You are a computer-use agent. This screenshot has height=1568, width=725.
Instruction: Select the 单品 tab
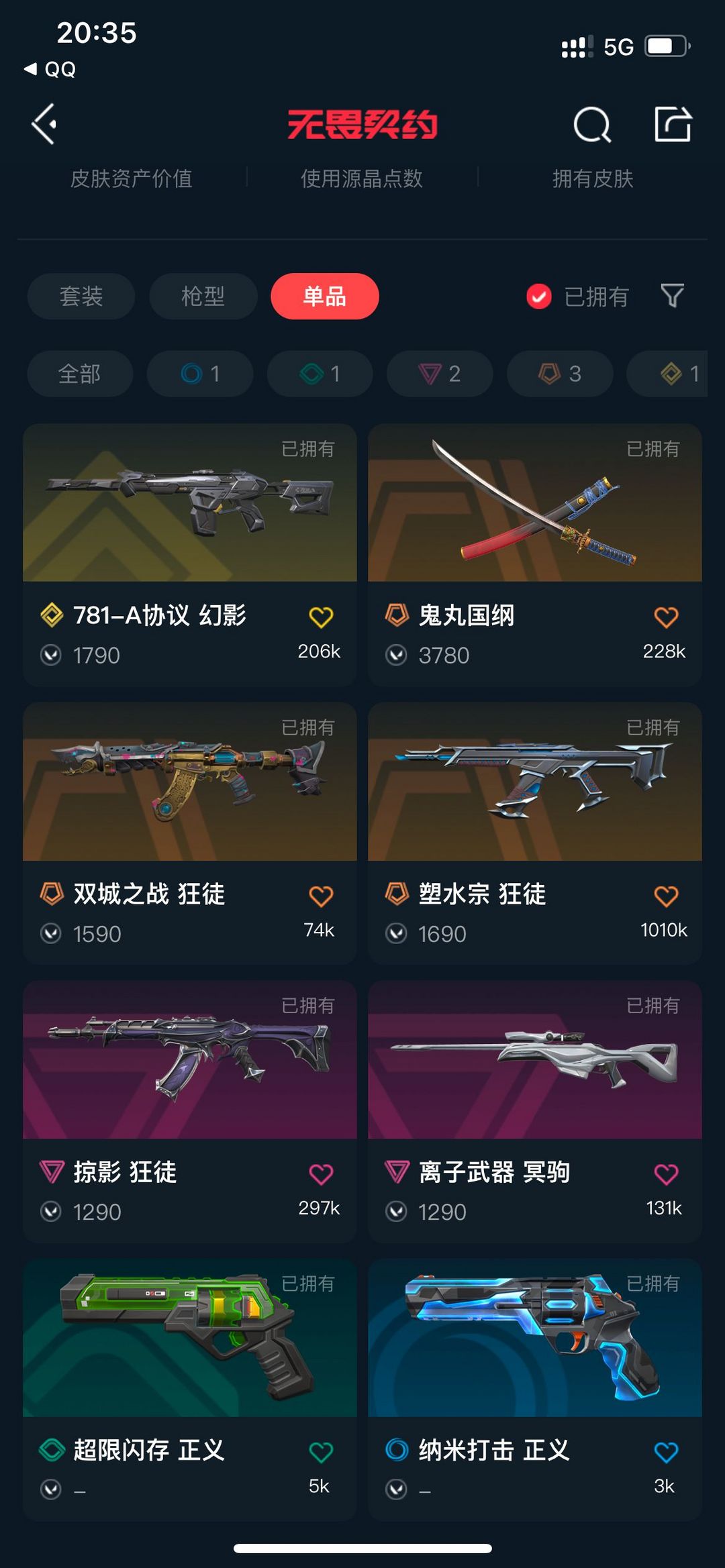(x=325, y=296)
